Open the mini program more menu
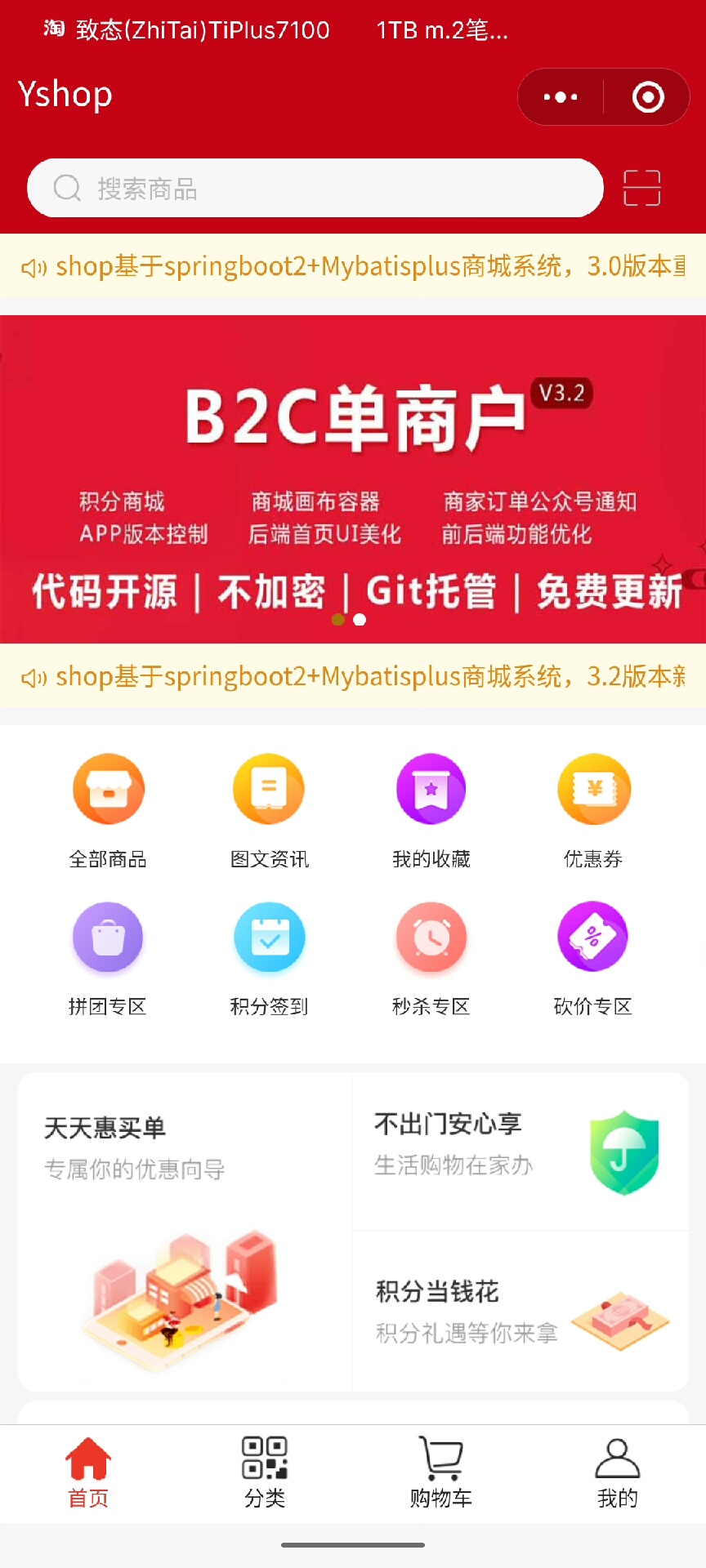706x1568 pixels. click(561, 97)
